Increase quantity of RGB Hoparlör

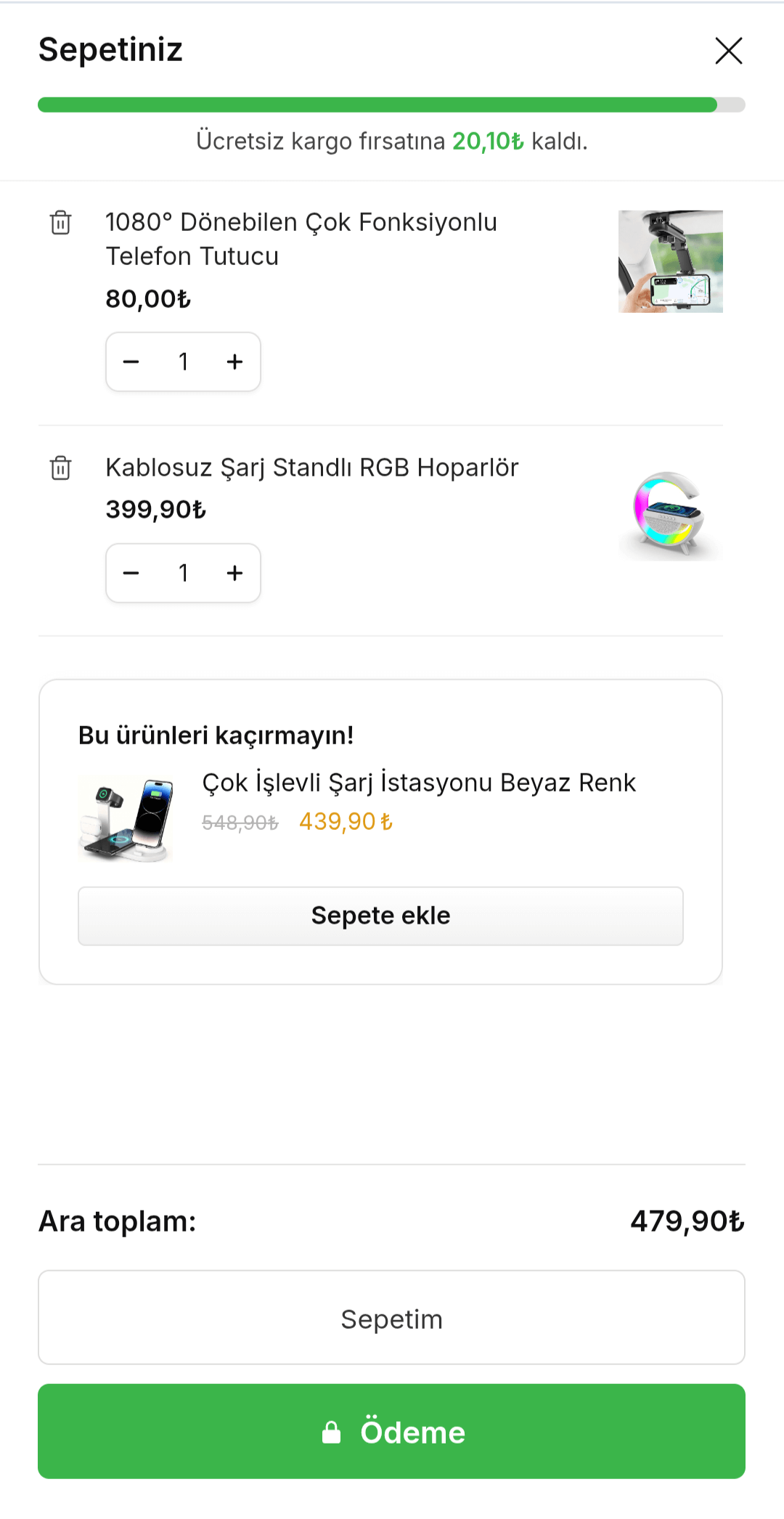click(234, 573)
